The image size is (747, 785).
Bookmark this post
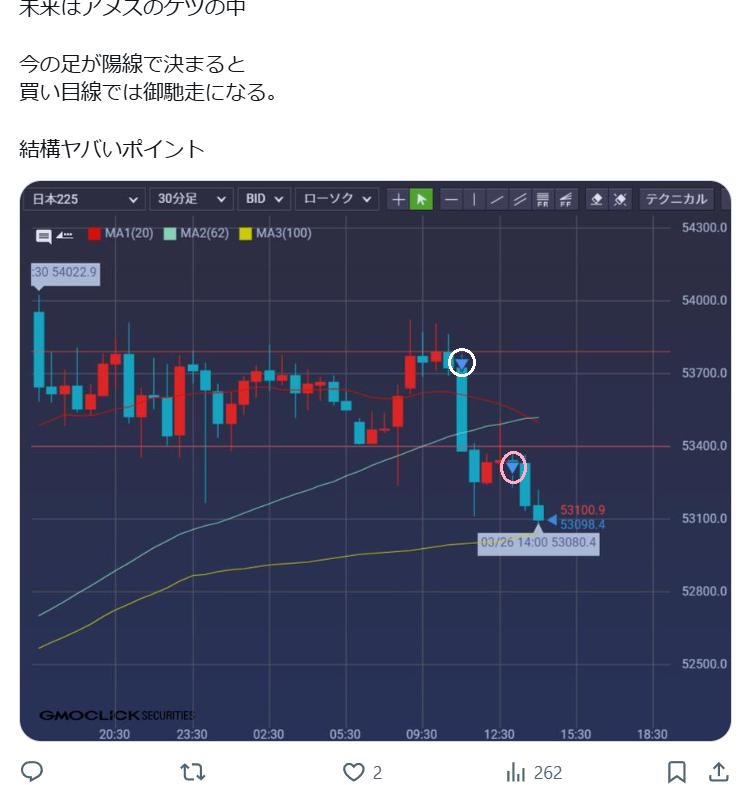(677, 772)
